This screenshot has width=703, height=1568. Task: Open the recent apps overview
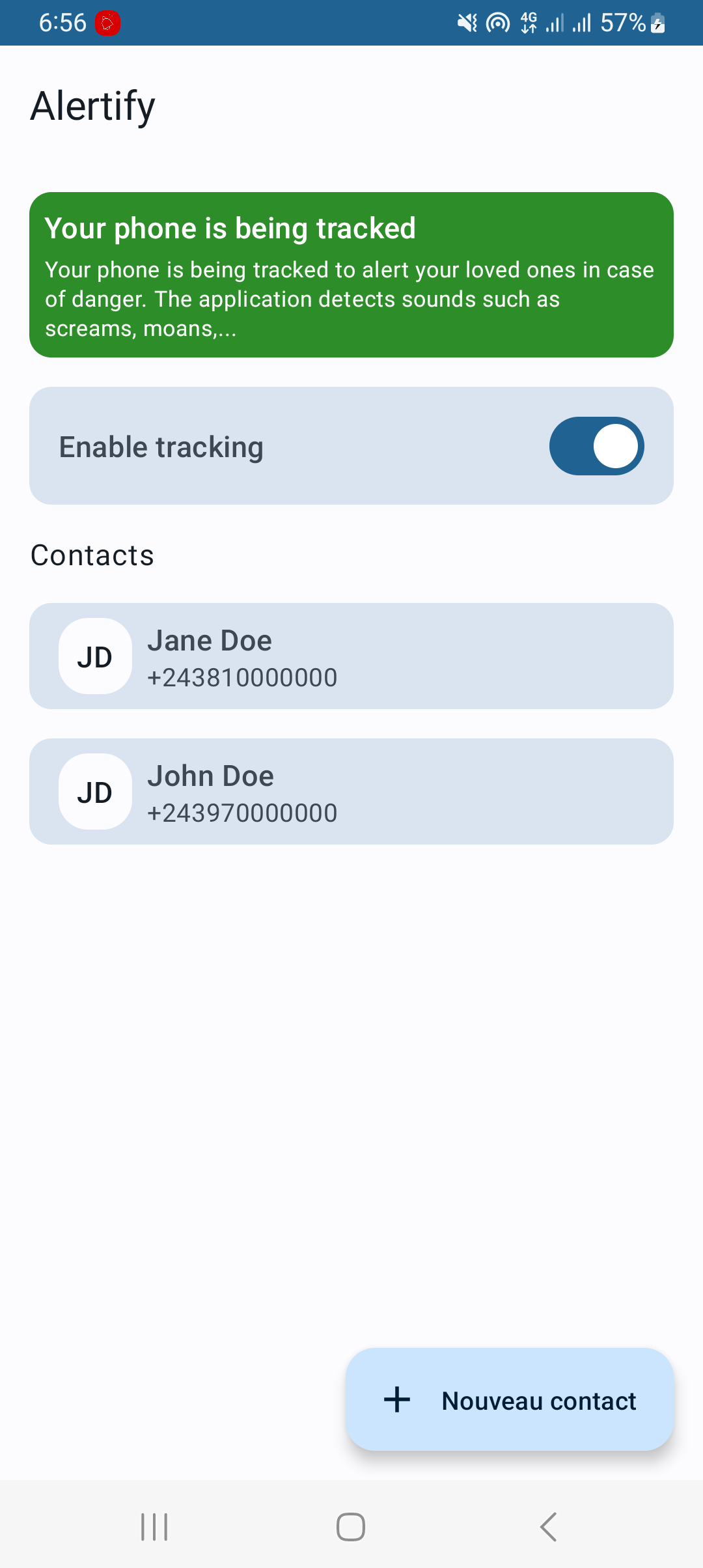click(154, 1526)
